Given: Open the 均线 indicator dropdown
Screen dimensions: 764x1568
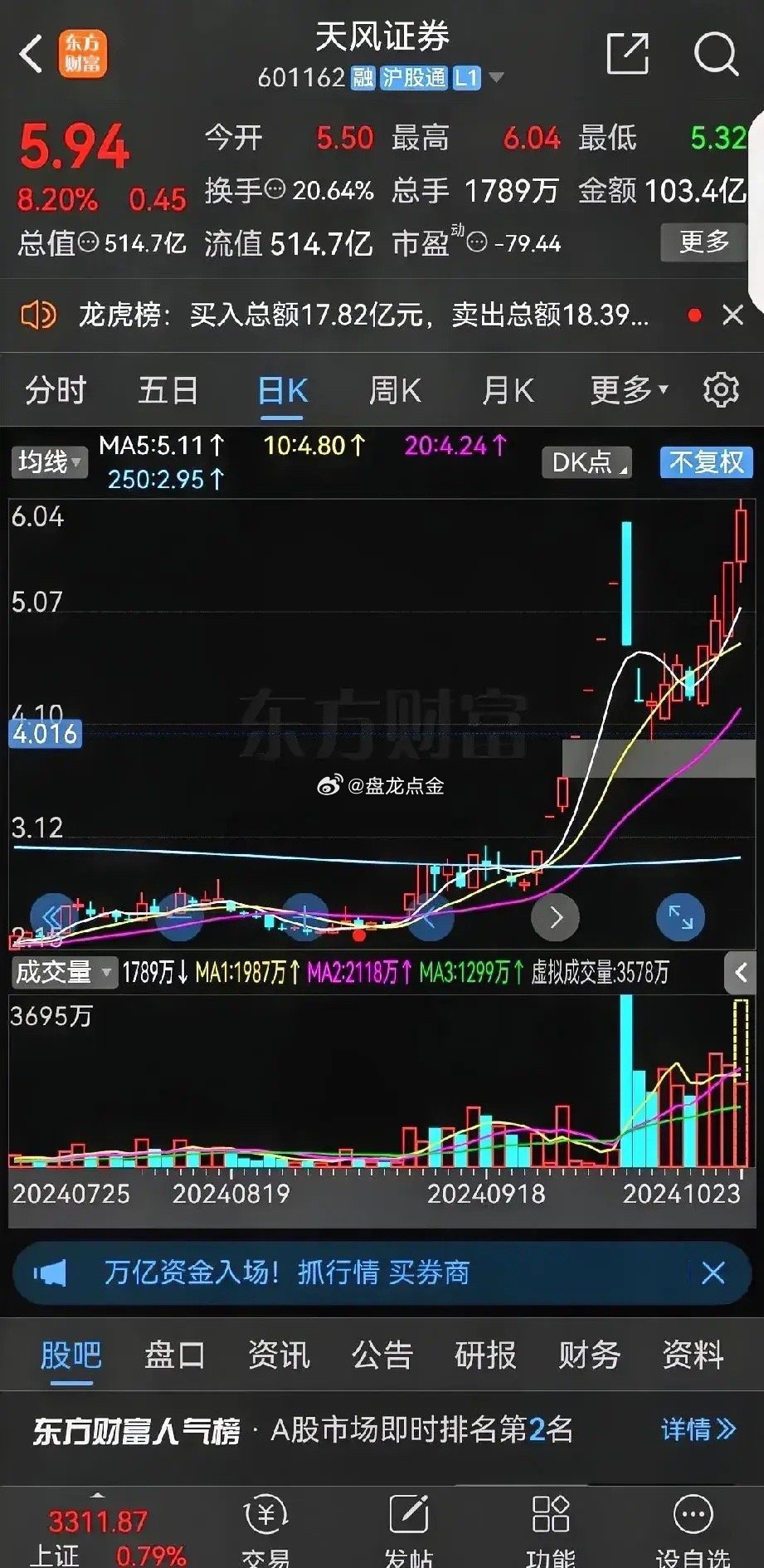Looking at the screenshot, I should coord(50,462).
